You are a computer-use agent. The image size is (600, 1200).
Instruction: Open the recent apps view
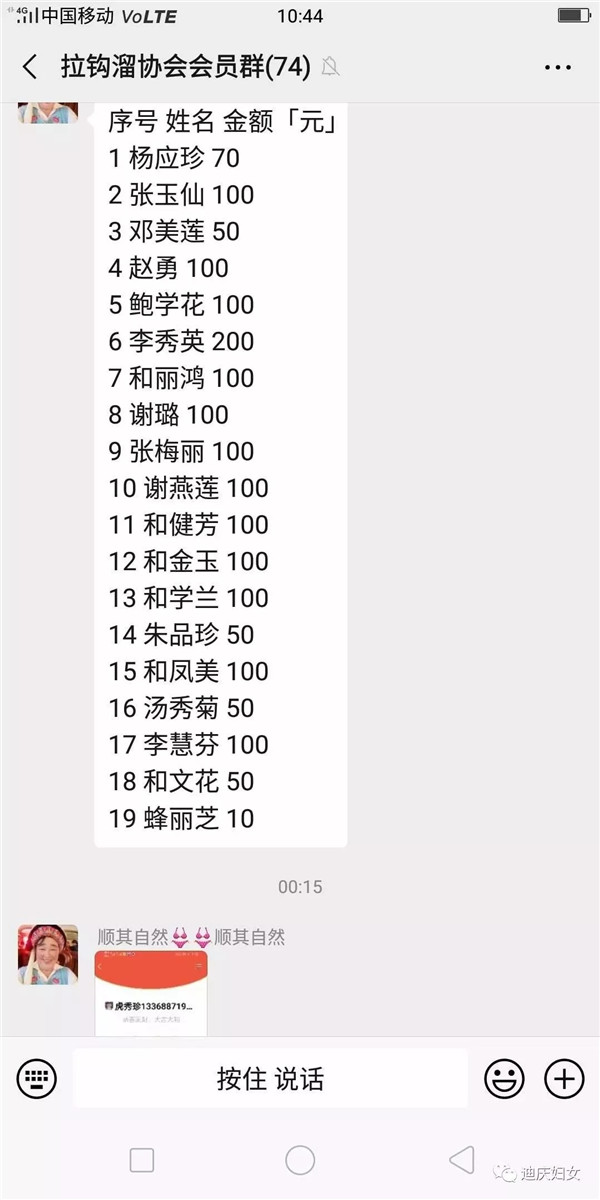coord(142,1160)
